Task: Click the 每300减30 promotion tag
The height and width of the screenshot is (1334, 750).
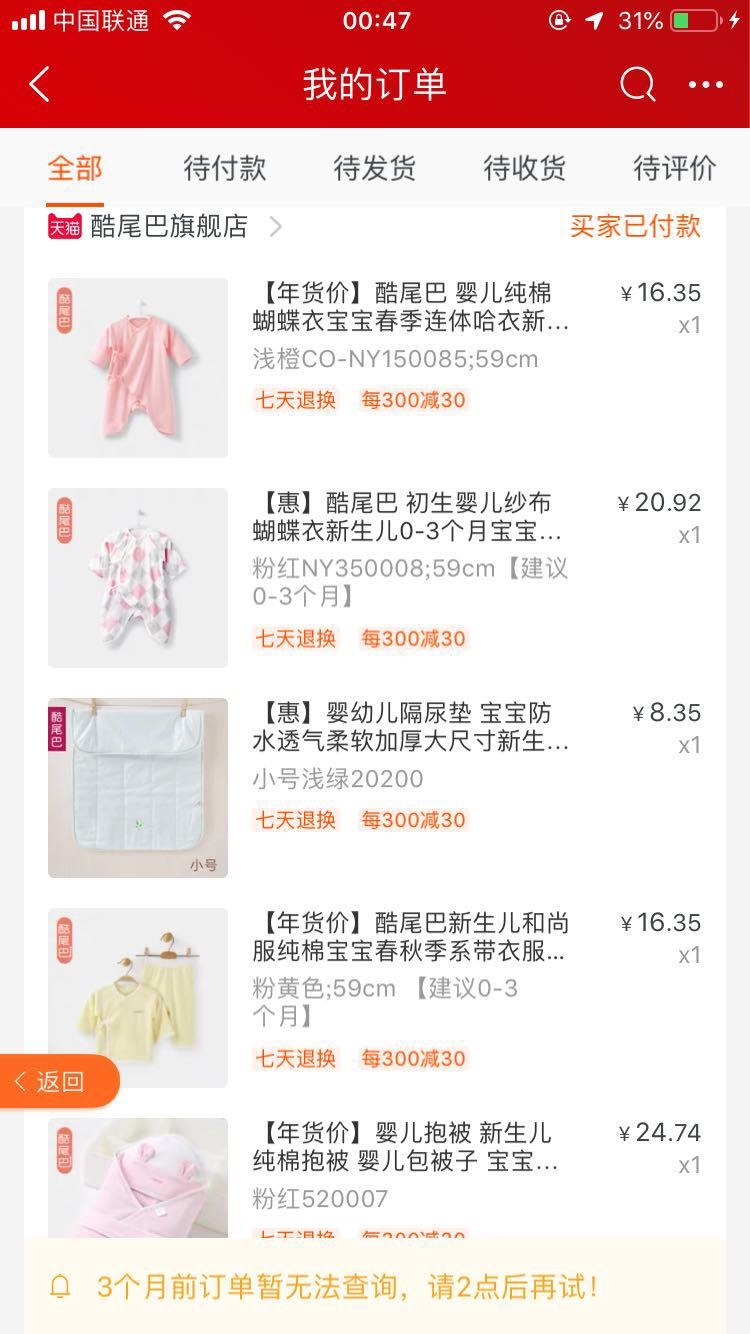Action: (x=414, y=399)
